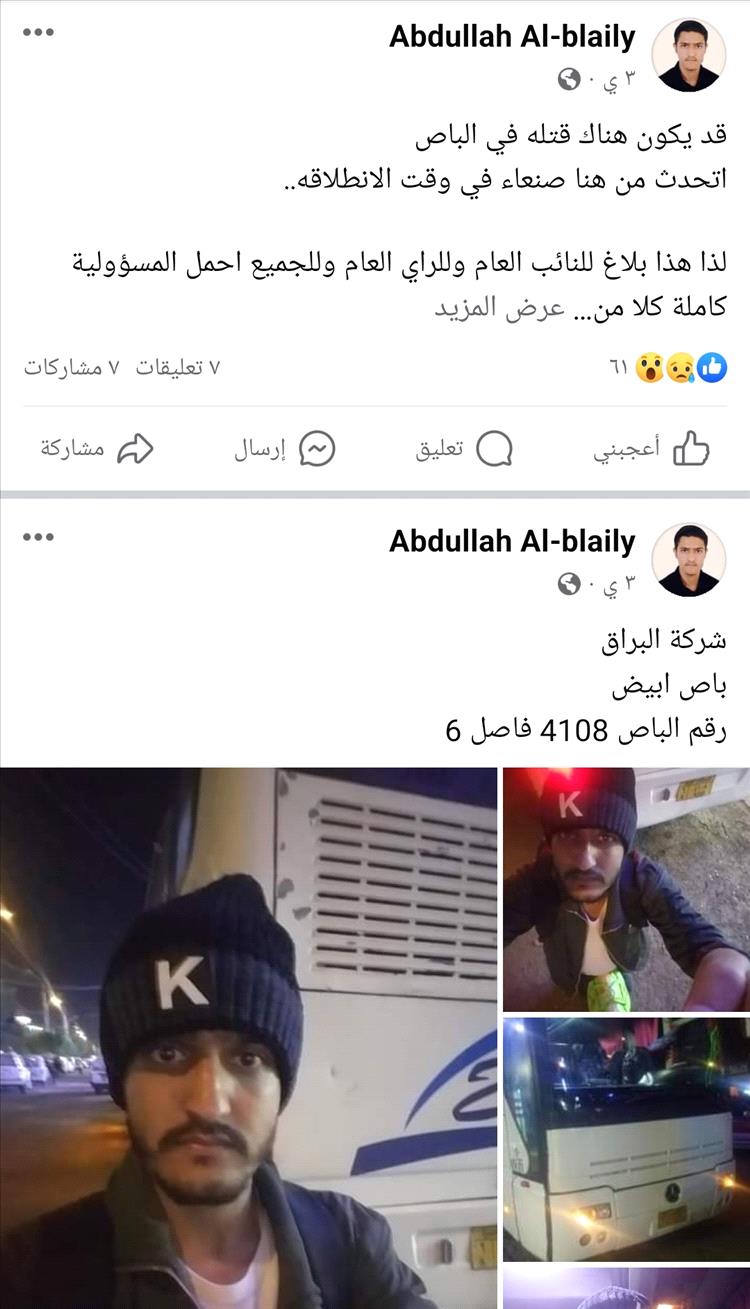This screenshot has width=750, height=1309.
Task: Open the photo of the white bus front
Action: (x=625, y=1138)
